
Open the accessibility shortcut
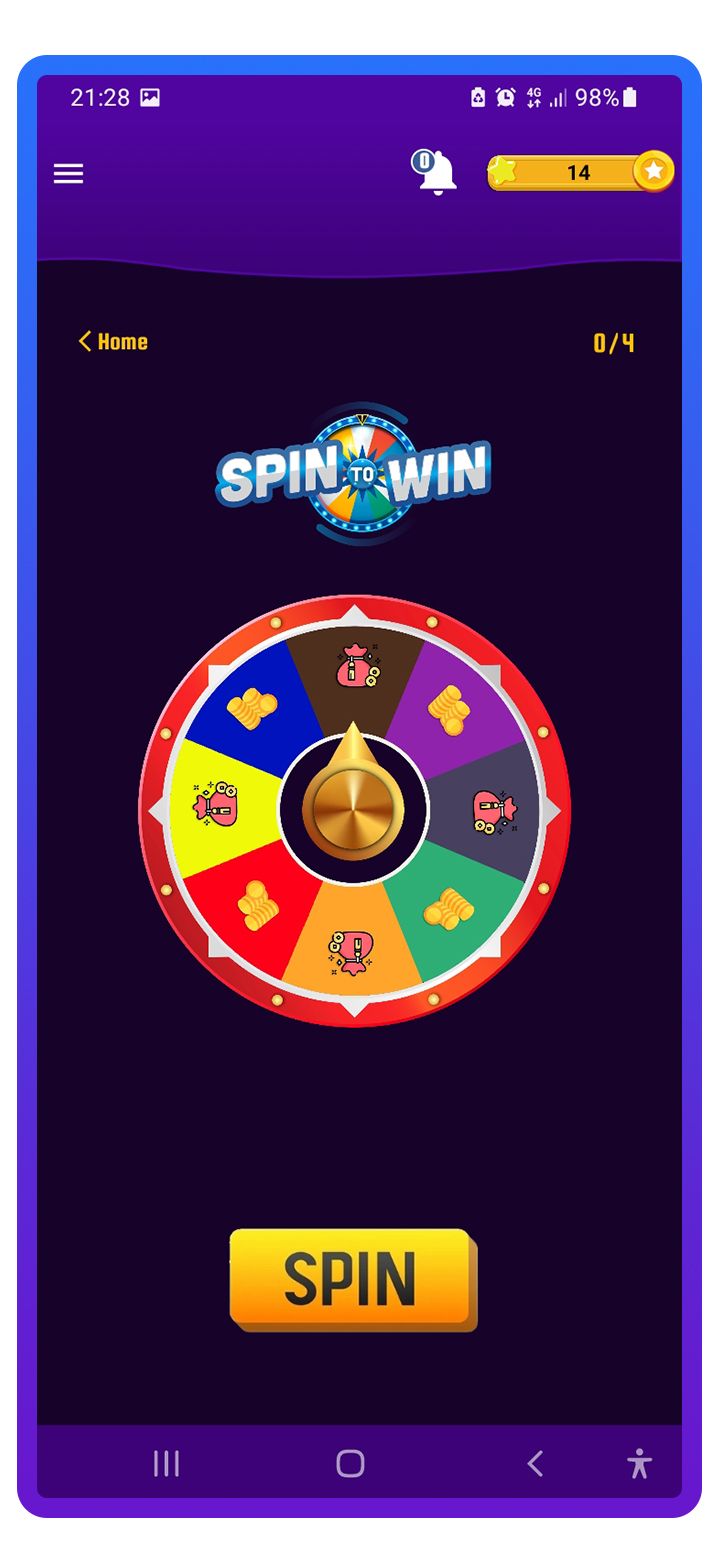click(x=639, y=1464)
